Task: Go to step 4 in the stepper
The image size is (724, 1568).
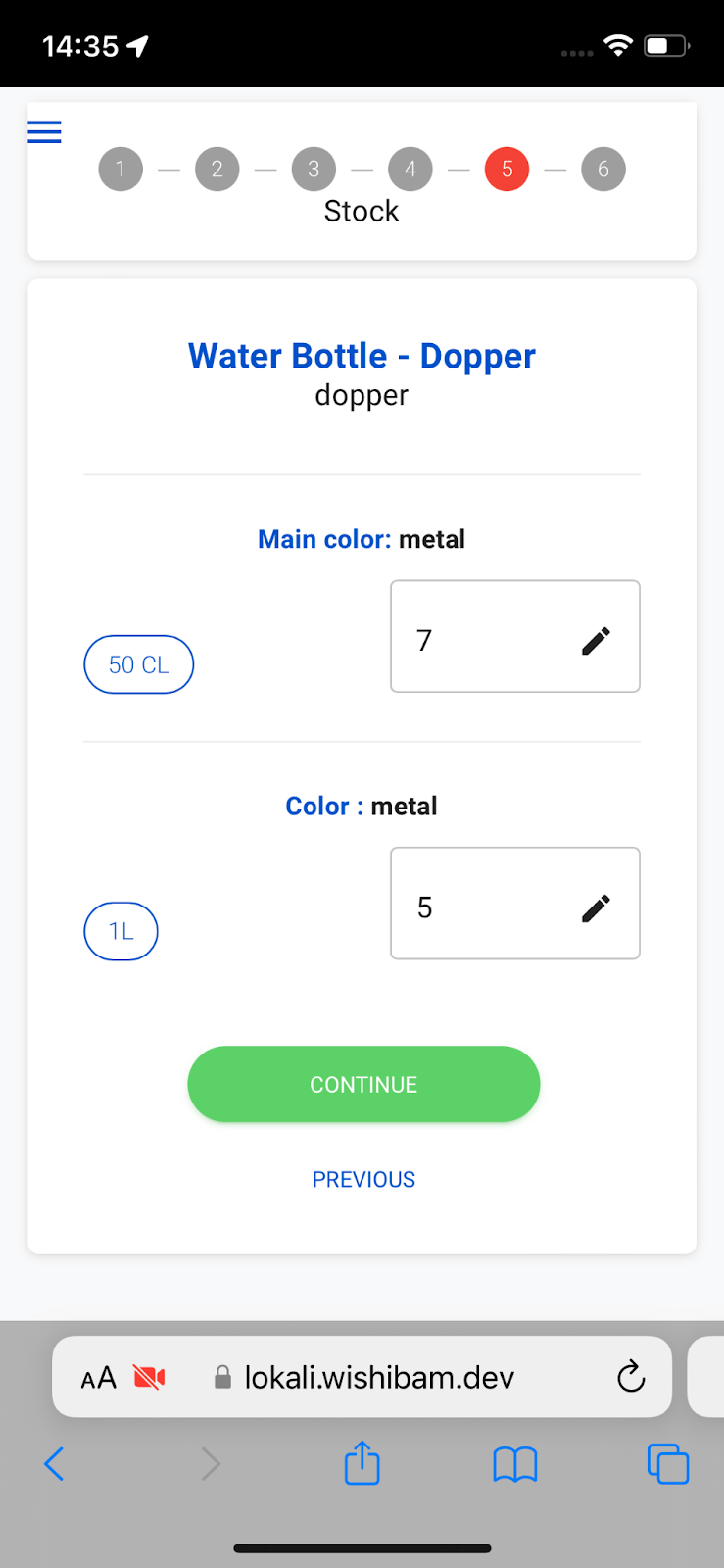Action: coord(410,169)
